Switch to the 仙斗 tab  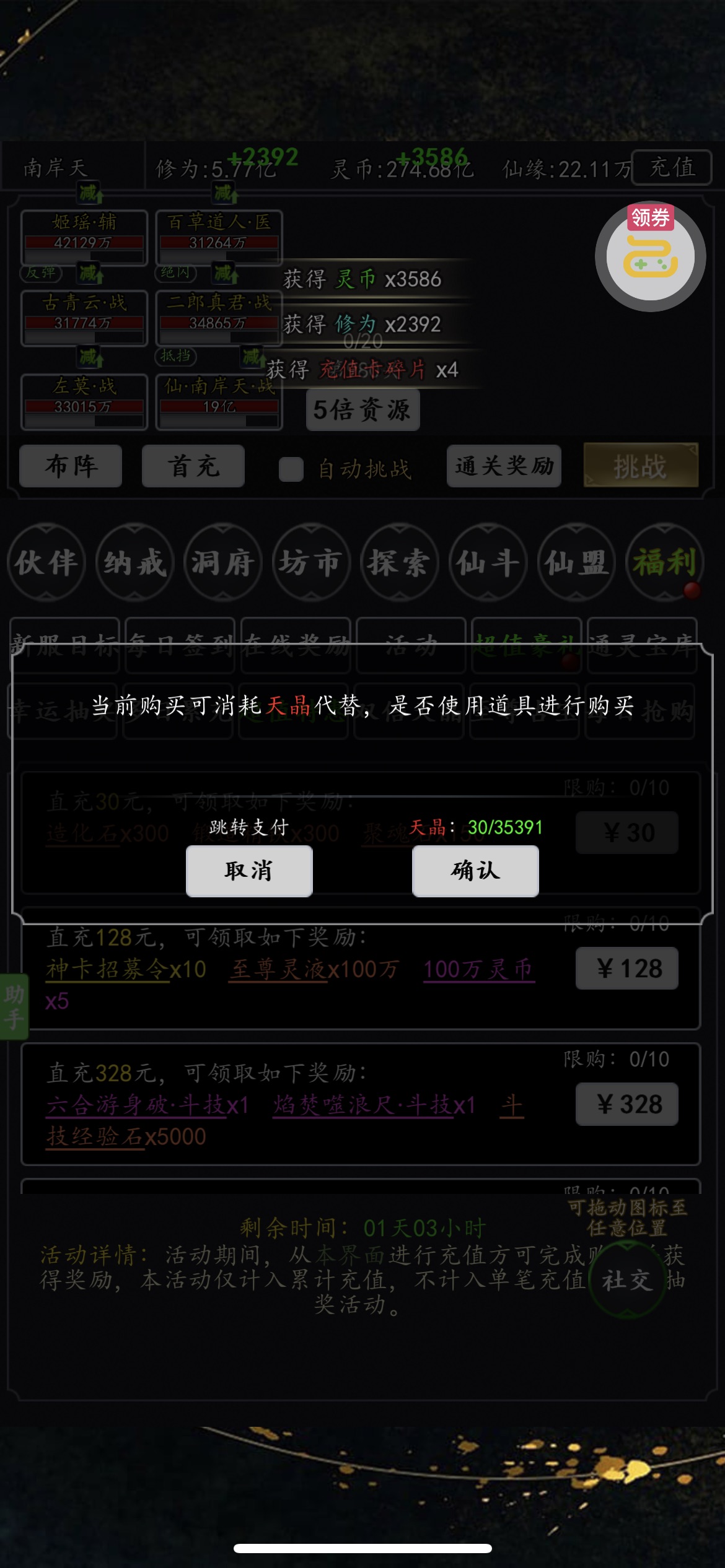click(488, 562)
